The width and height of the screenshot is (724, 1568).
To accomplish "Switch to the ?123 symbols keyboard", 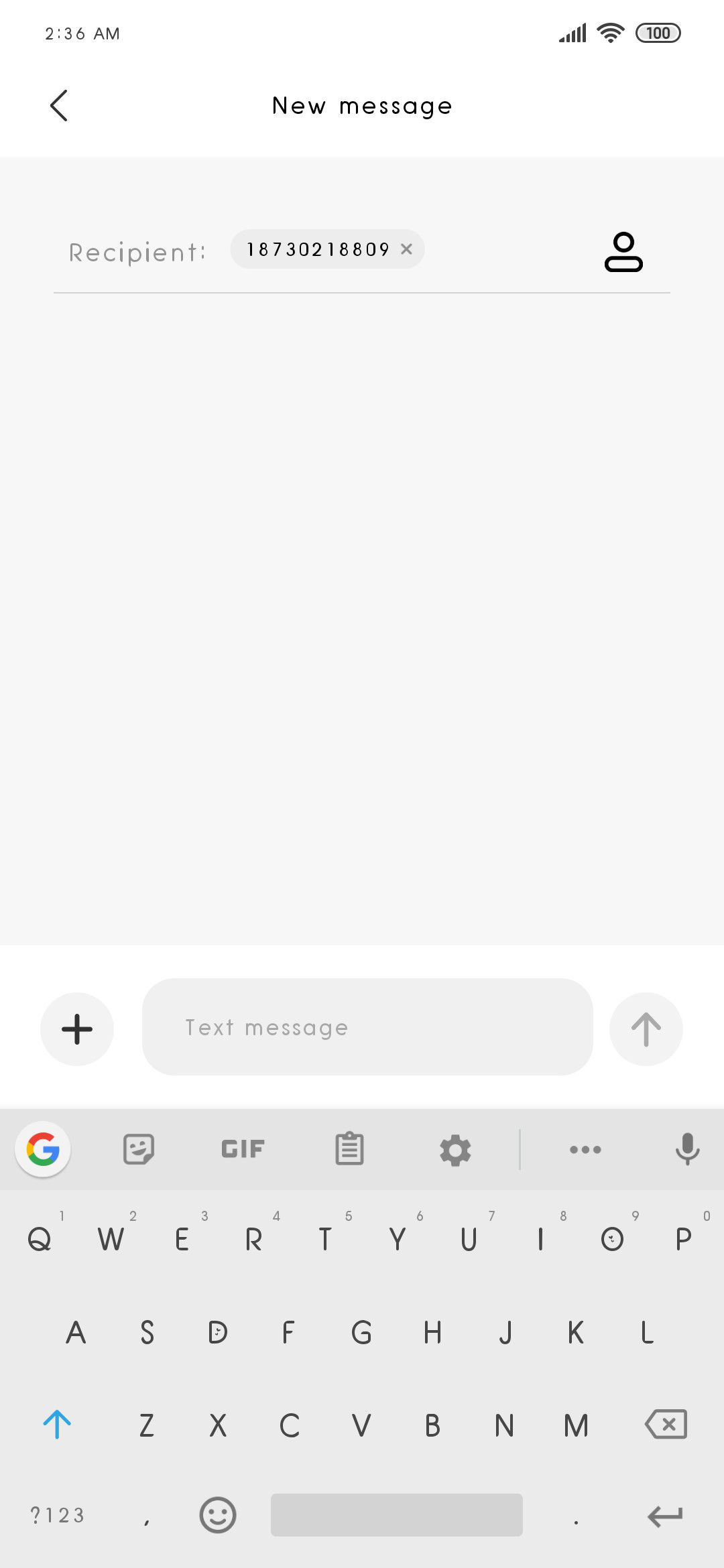I will (58, 1515).
